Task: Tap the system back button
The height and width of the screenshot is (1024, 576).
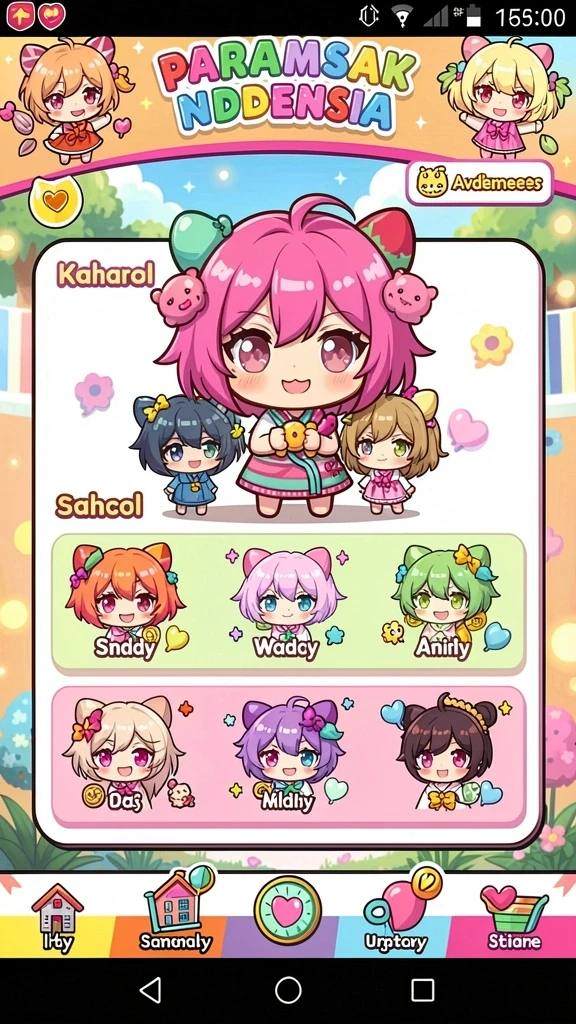Action: (x=151, y=990)
